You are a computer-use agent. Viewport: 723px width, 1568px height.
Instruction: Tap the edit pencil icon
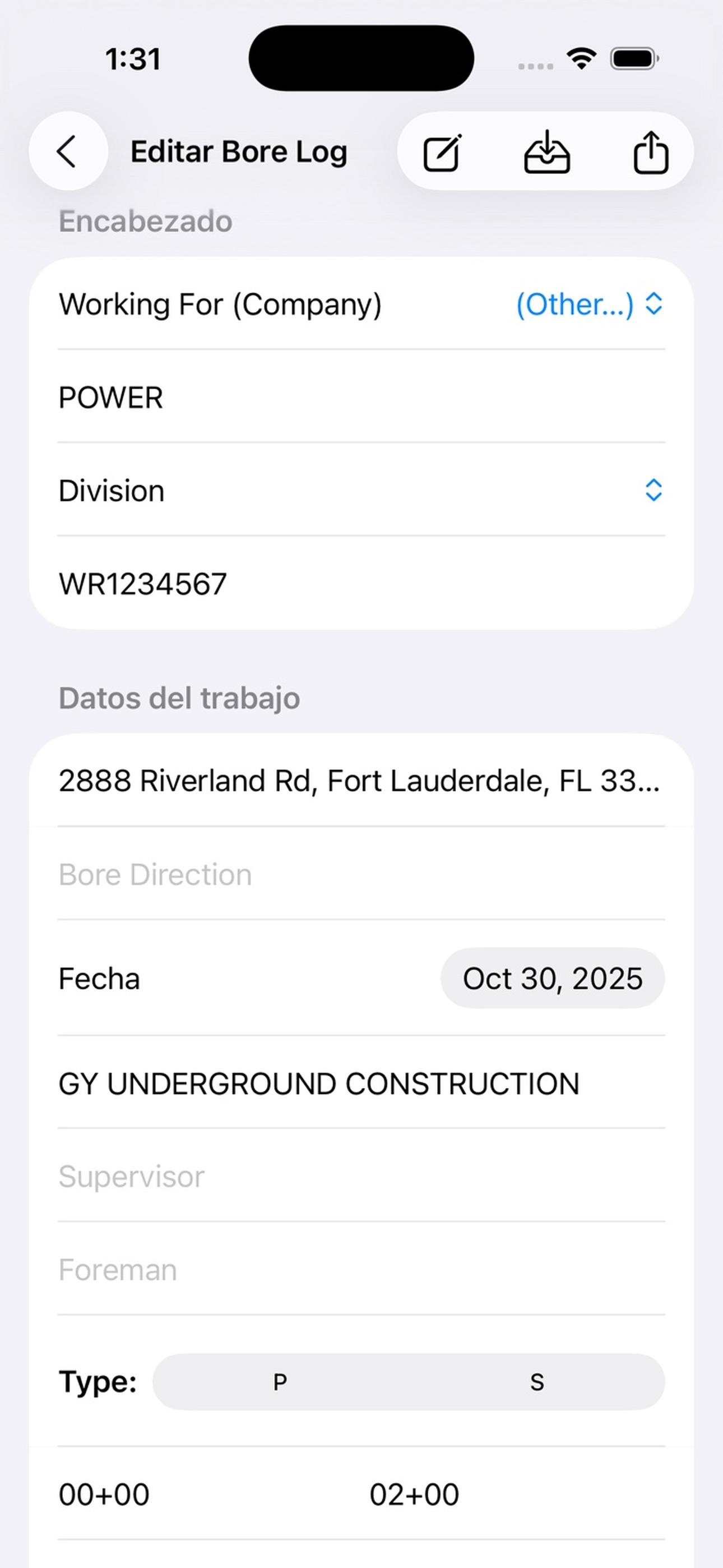pos(442,152)
